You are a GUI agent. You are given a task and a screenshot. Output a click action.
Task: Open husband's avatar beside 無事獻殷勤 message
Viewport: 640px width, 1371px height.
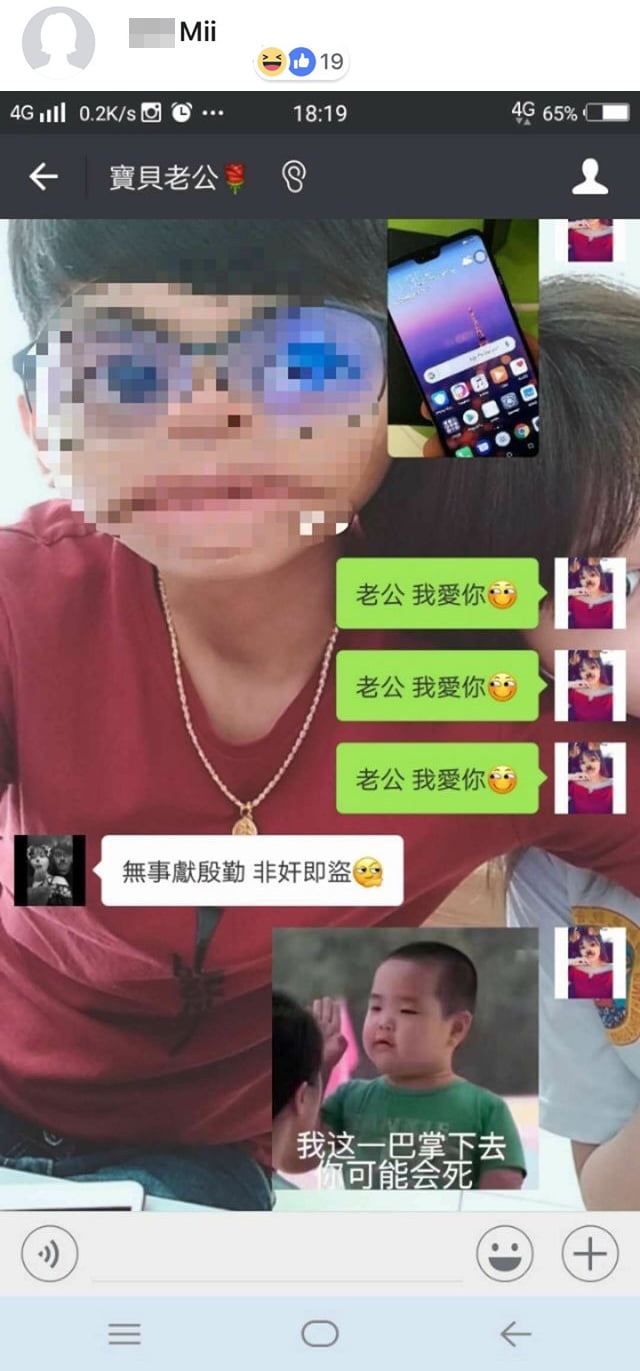pos(50,870)
